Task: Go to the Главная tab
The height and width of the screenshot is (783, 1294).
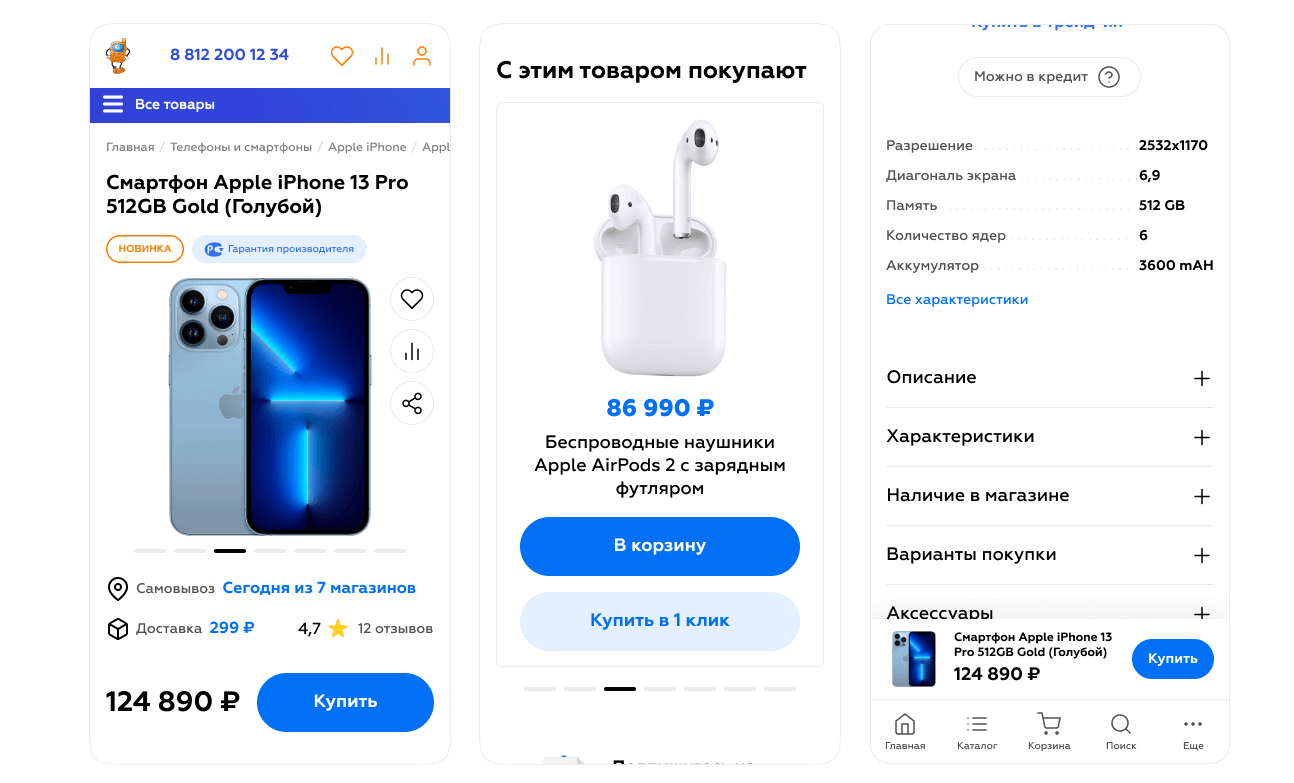Action: pos(905,732)
